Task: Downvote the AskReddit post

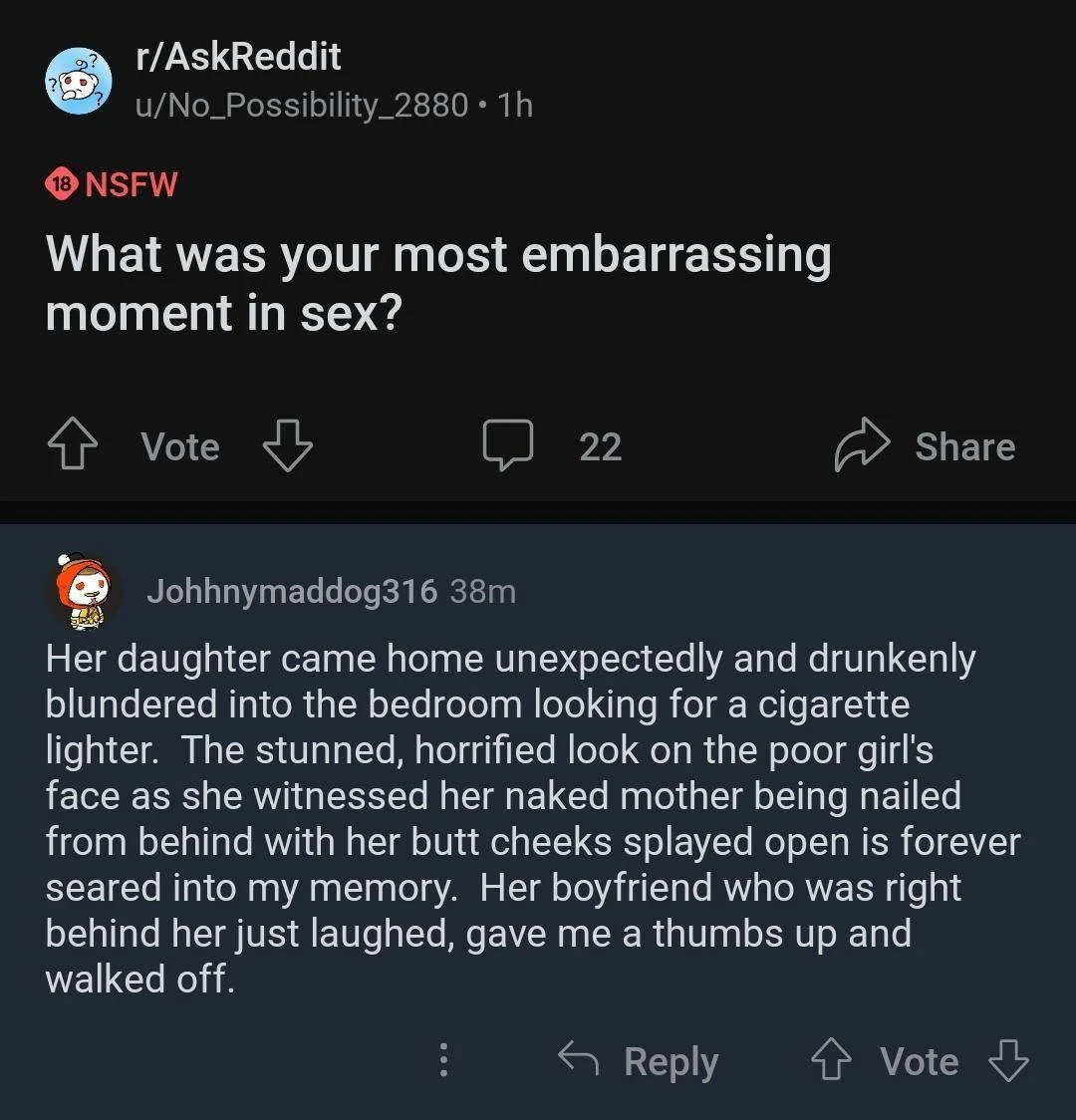Action: (287, 447)
